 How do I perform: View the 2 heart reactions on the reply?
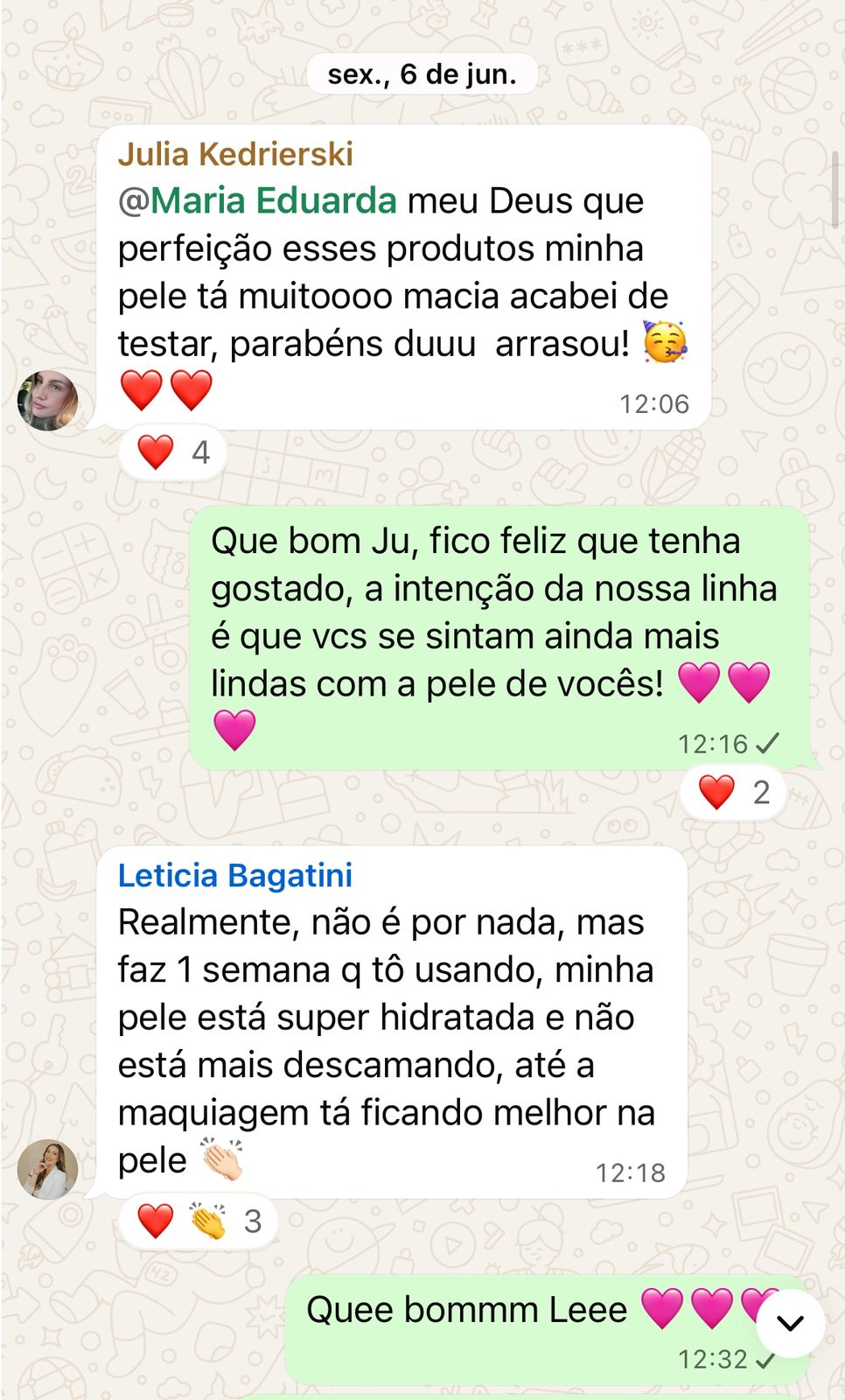(733, 792)
